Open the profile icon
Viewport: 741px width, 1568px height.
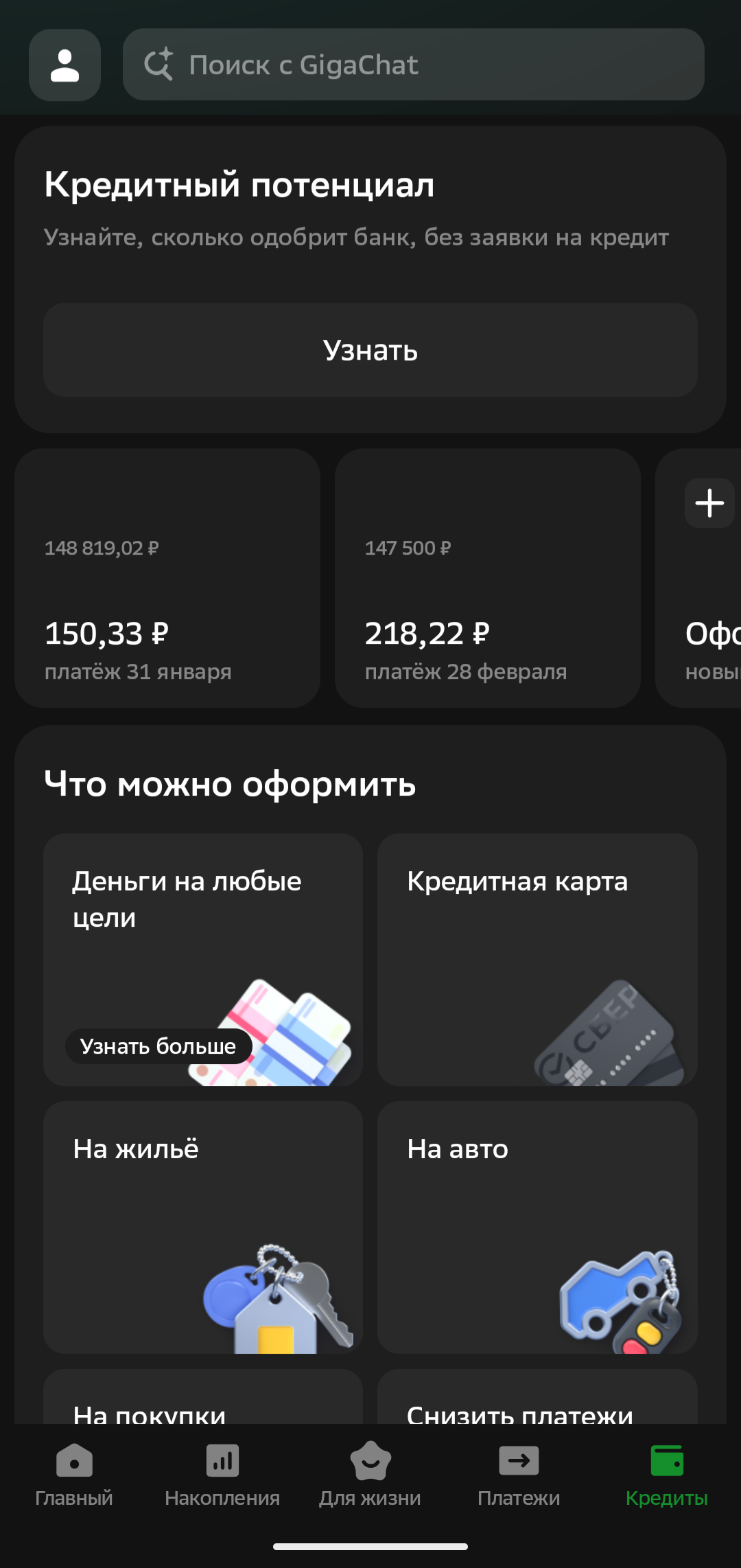pos(64,65)
